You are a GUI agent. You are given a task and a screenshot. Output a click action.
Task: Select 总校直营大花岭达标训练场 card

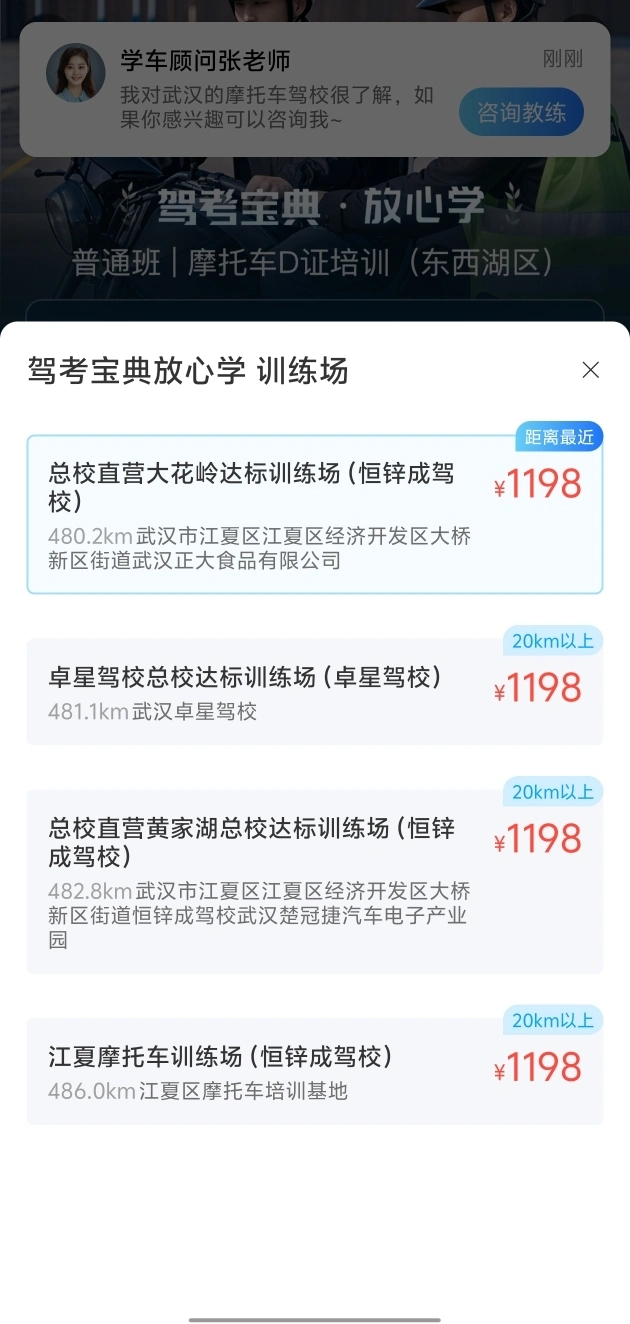(x=314, y=515)
